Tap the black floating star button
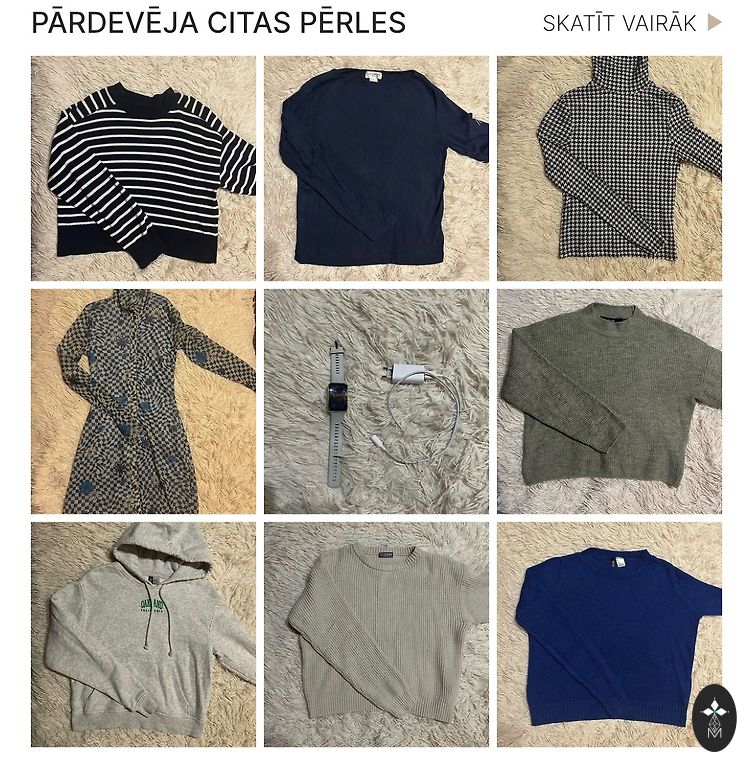This screenshot has width=753, height=768. (x=714, y=717)
